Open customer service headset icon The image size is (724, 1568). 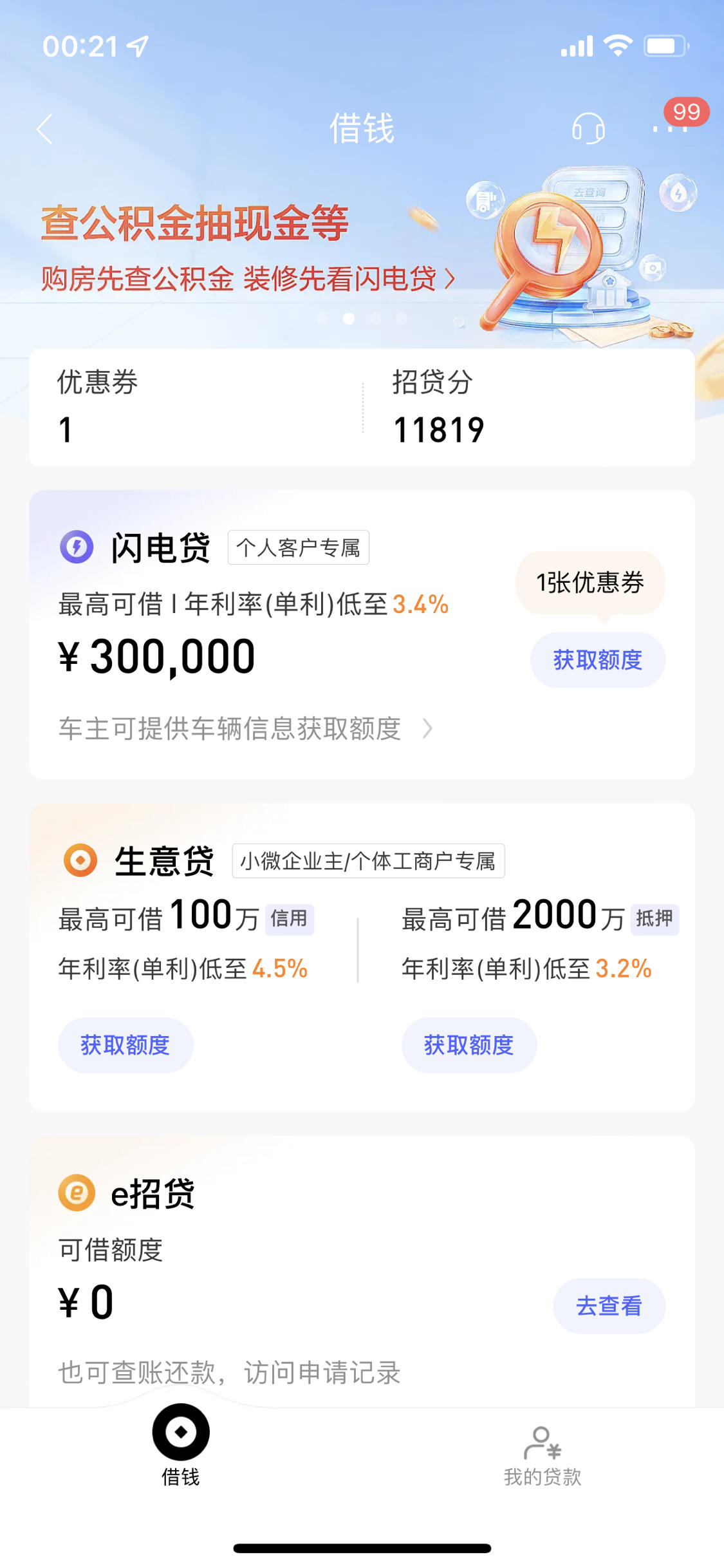(589, 128)
